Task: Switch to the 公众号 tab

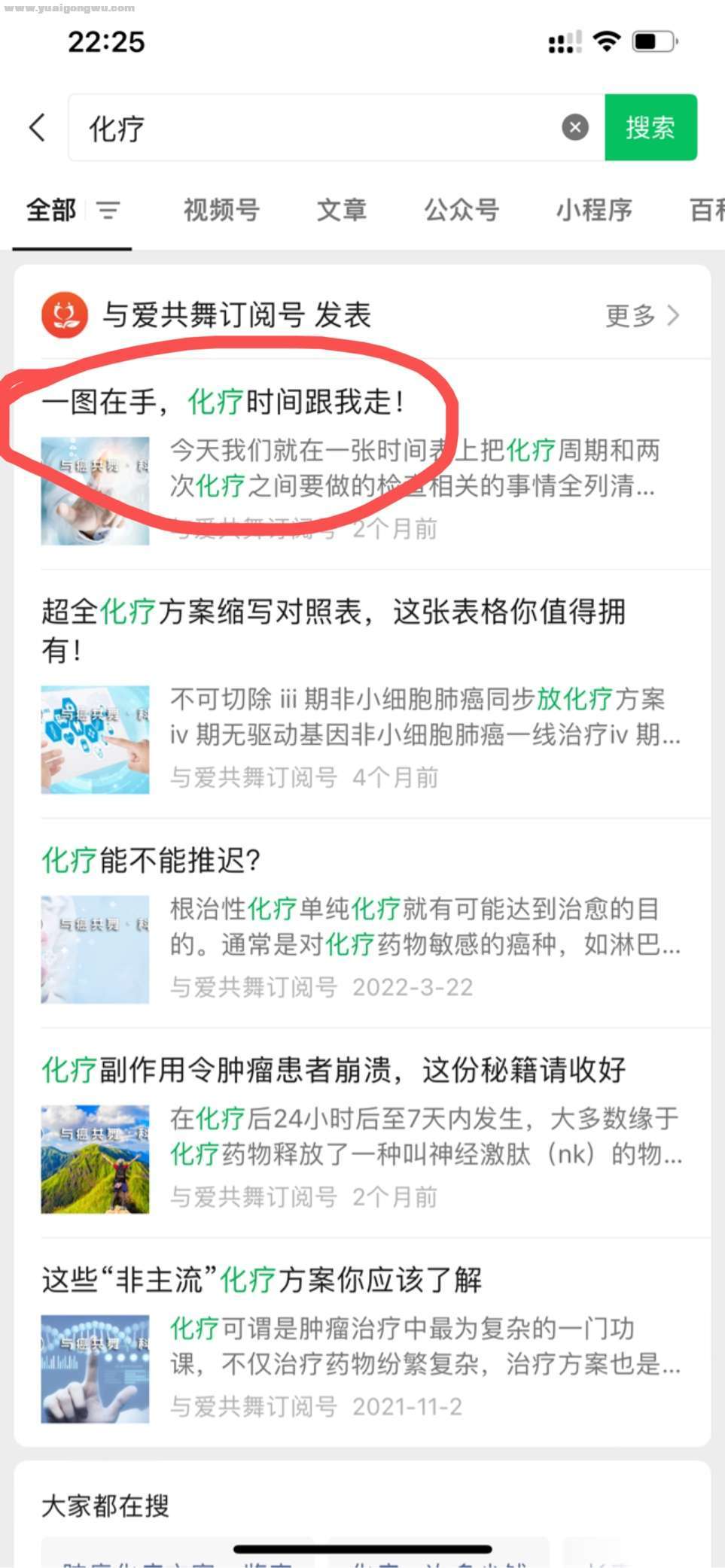Action: point(462,210)
